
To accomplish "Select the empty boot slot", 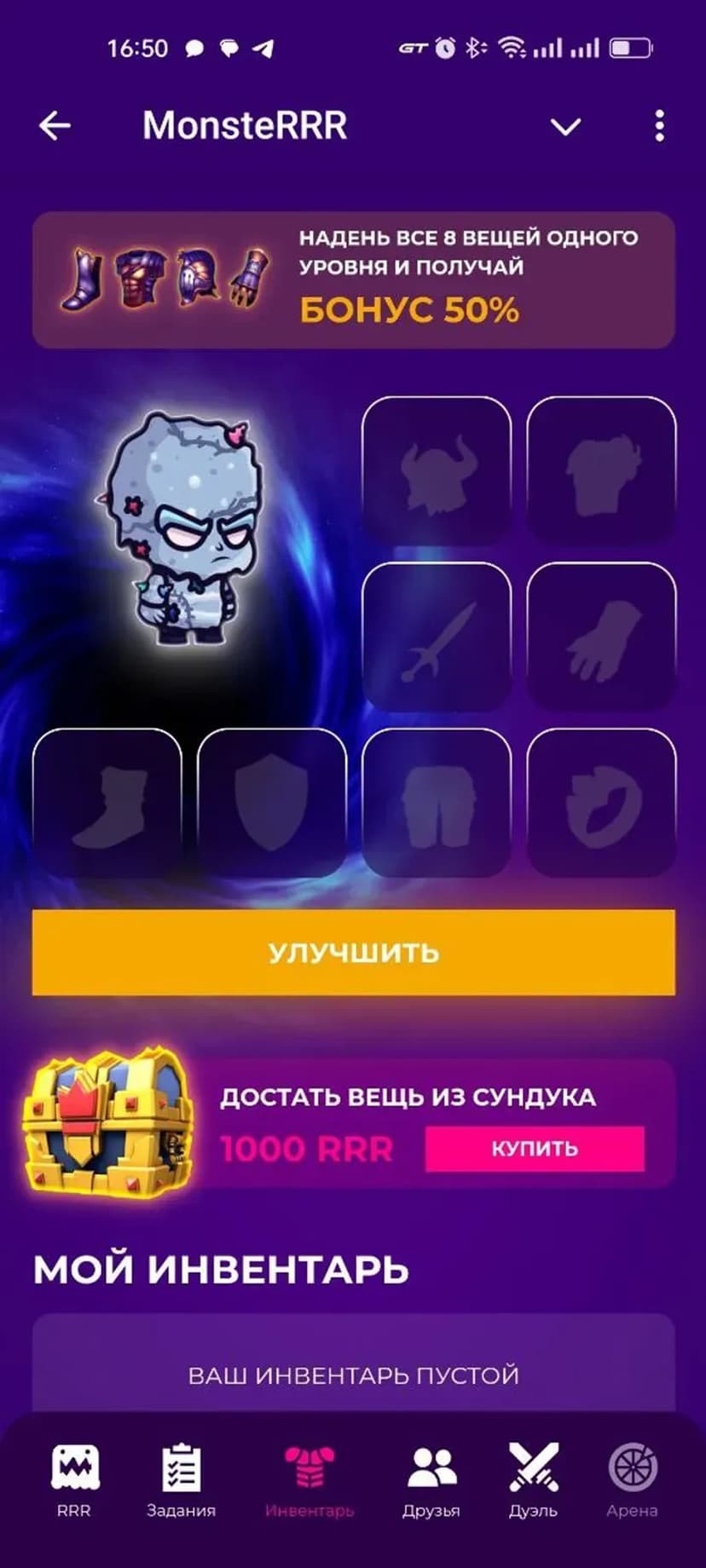I will tap(107, 804).
